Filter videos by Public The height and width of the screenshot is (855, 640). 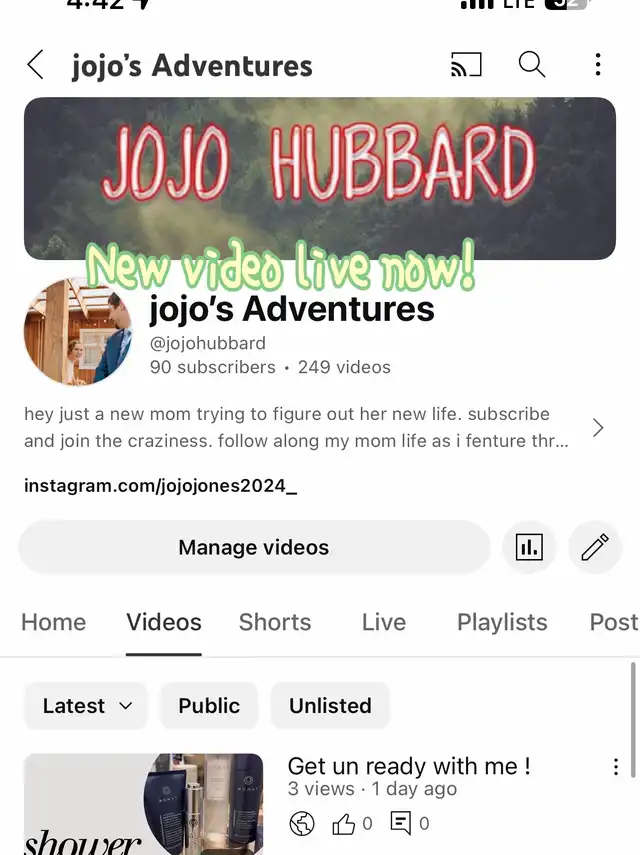(209, 706)
